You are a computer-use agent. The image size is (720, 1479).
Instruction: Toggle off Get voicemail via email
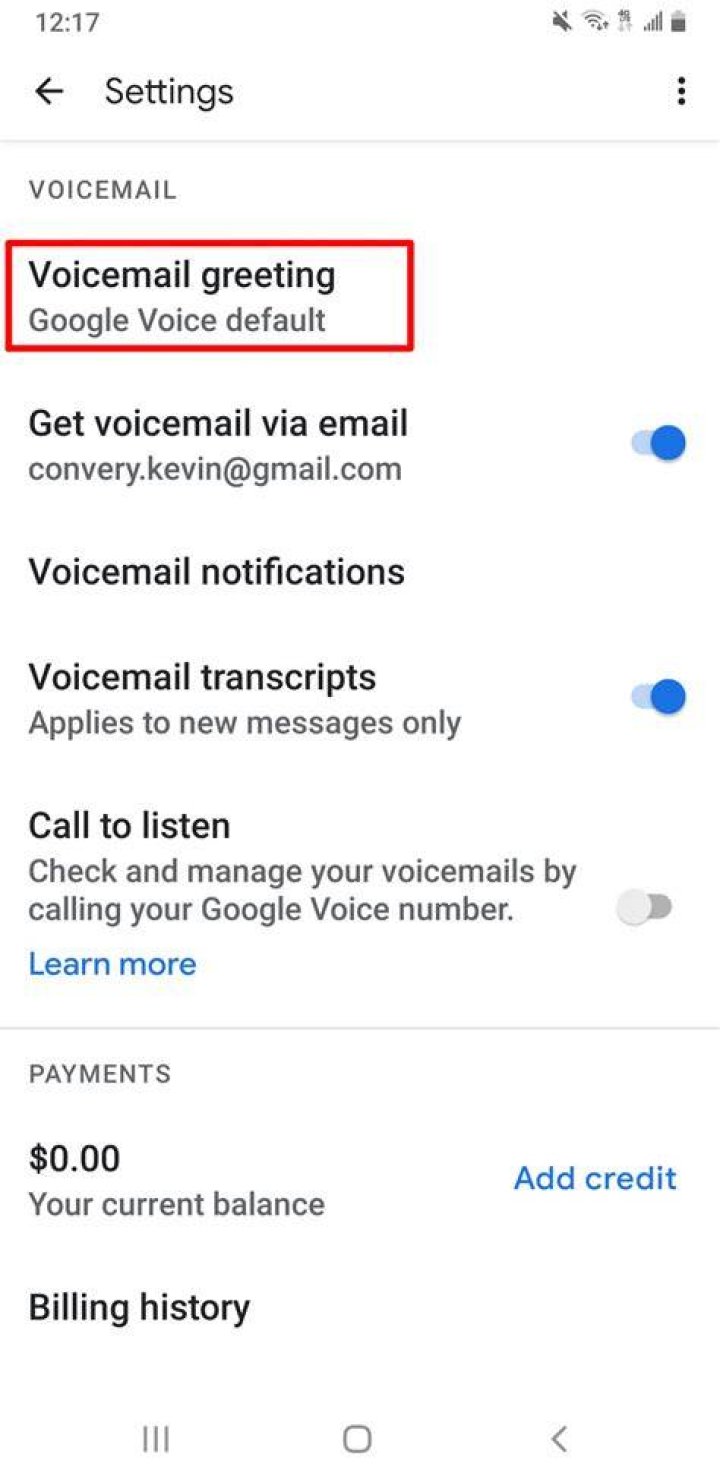pos(658,443)
